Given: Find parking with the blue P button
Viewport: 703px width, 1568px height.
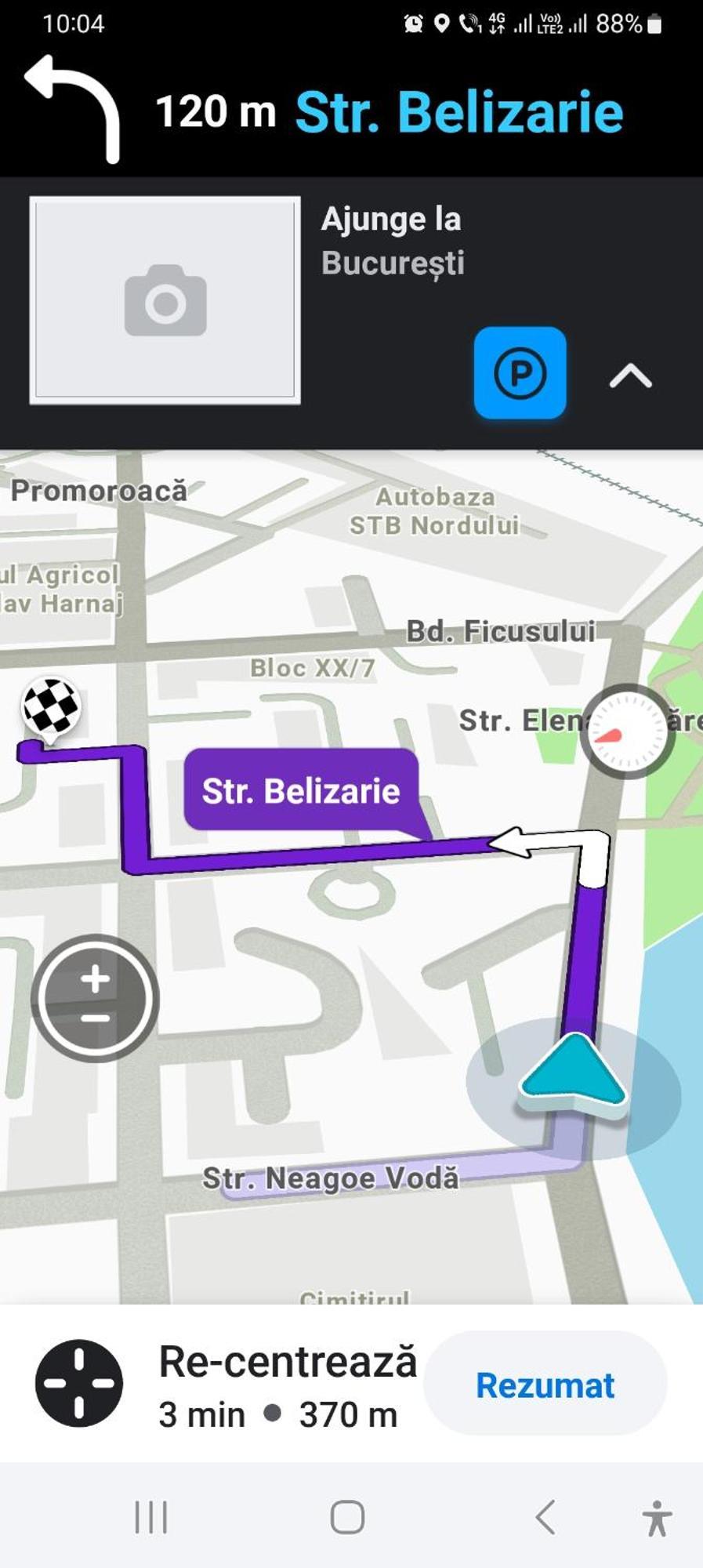Looking at the screenshot, I should click(x=520, y=373).
